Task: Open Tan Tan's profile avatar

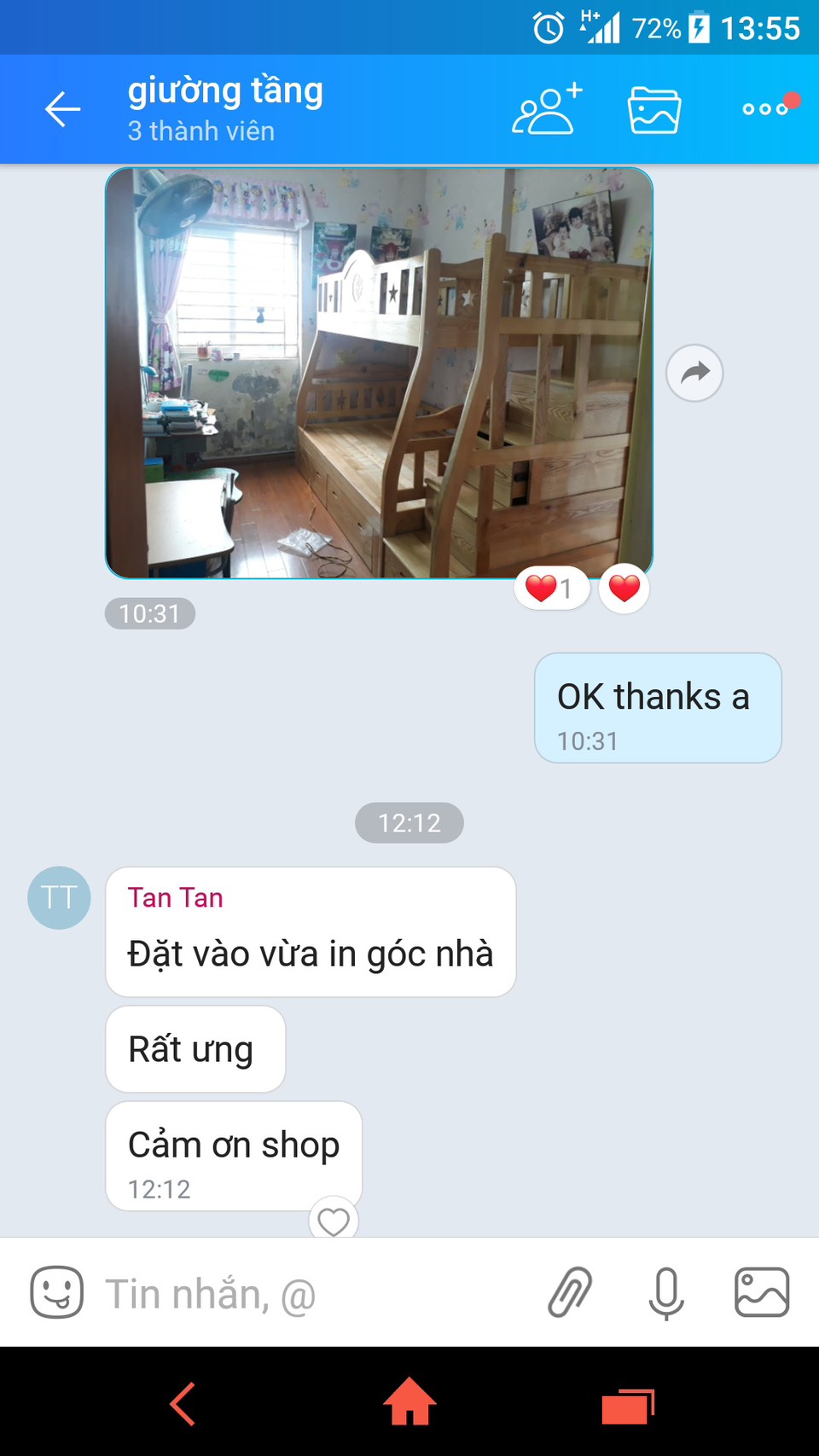Action: [59, 897]
